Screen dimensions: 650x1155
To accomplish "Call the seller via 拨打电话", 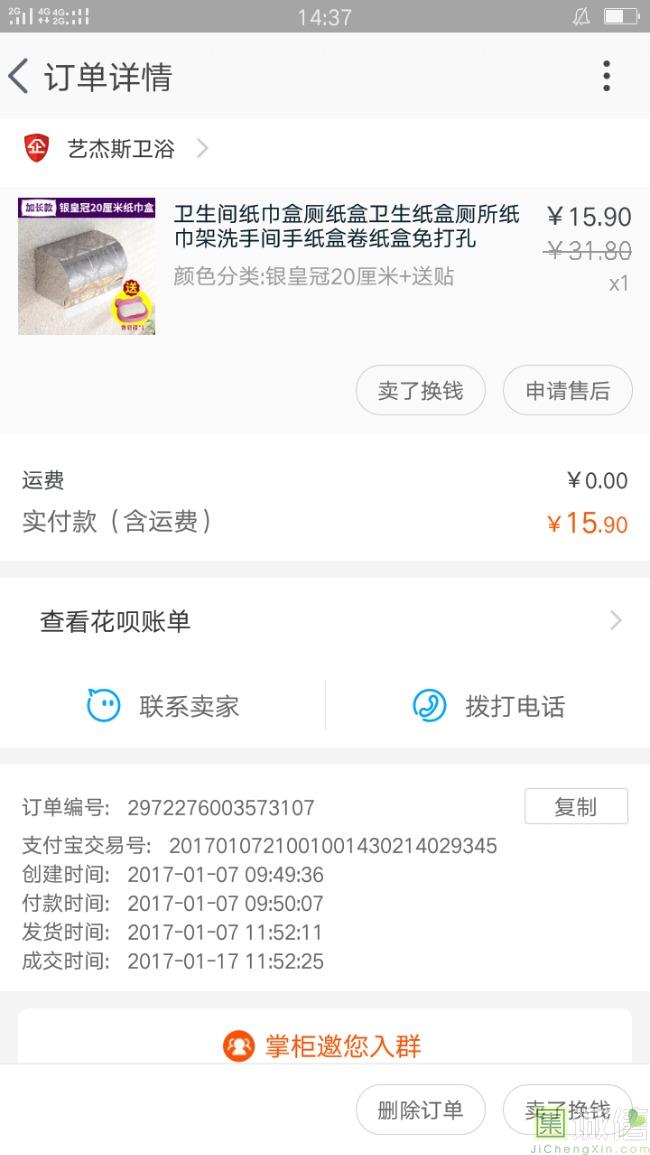I will click(x=489, y=707).
